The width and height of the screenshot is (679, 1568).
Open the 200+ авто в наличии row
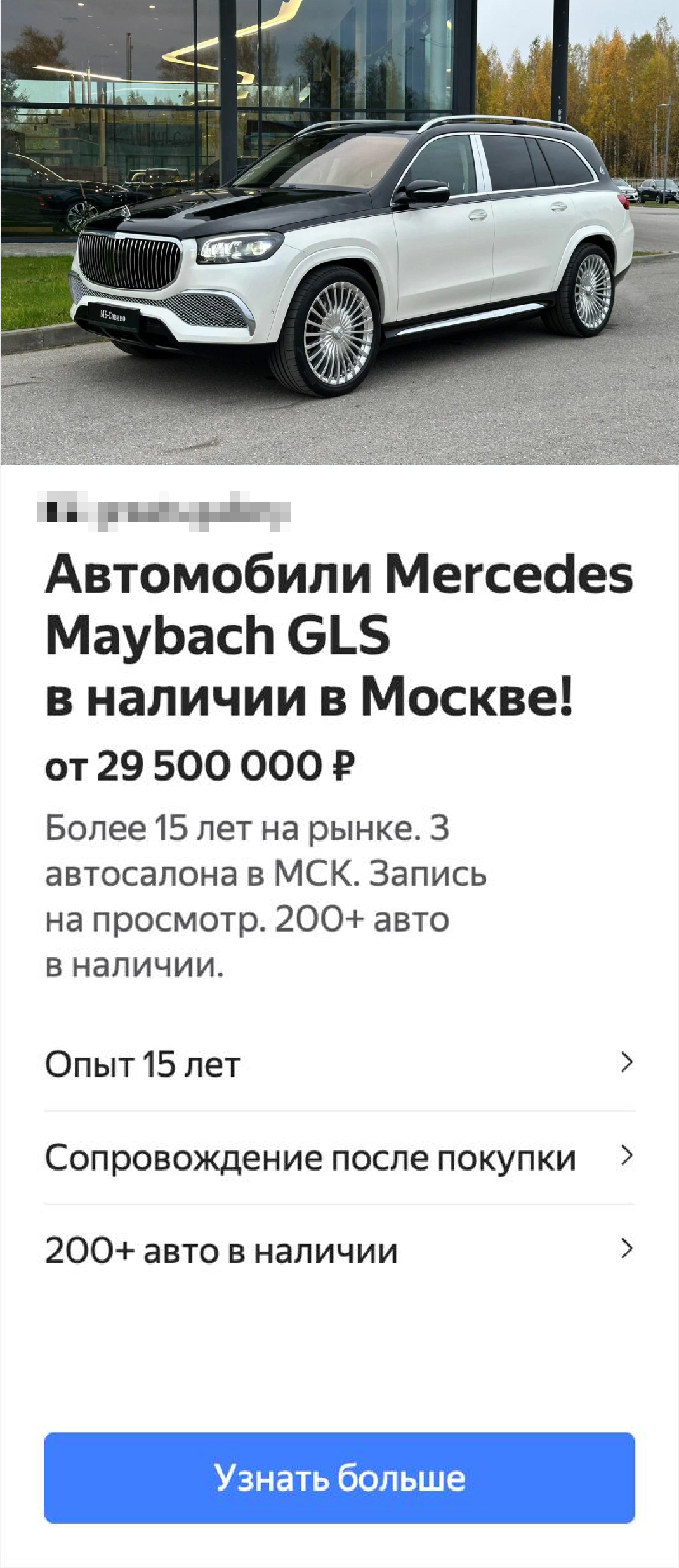339,1251
